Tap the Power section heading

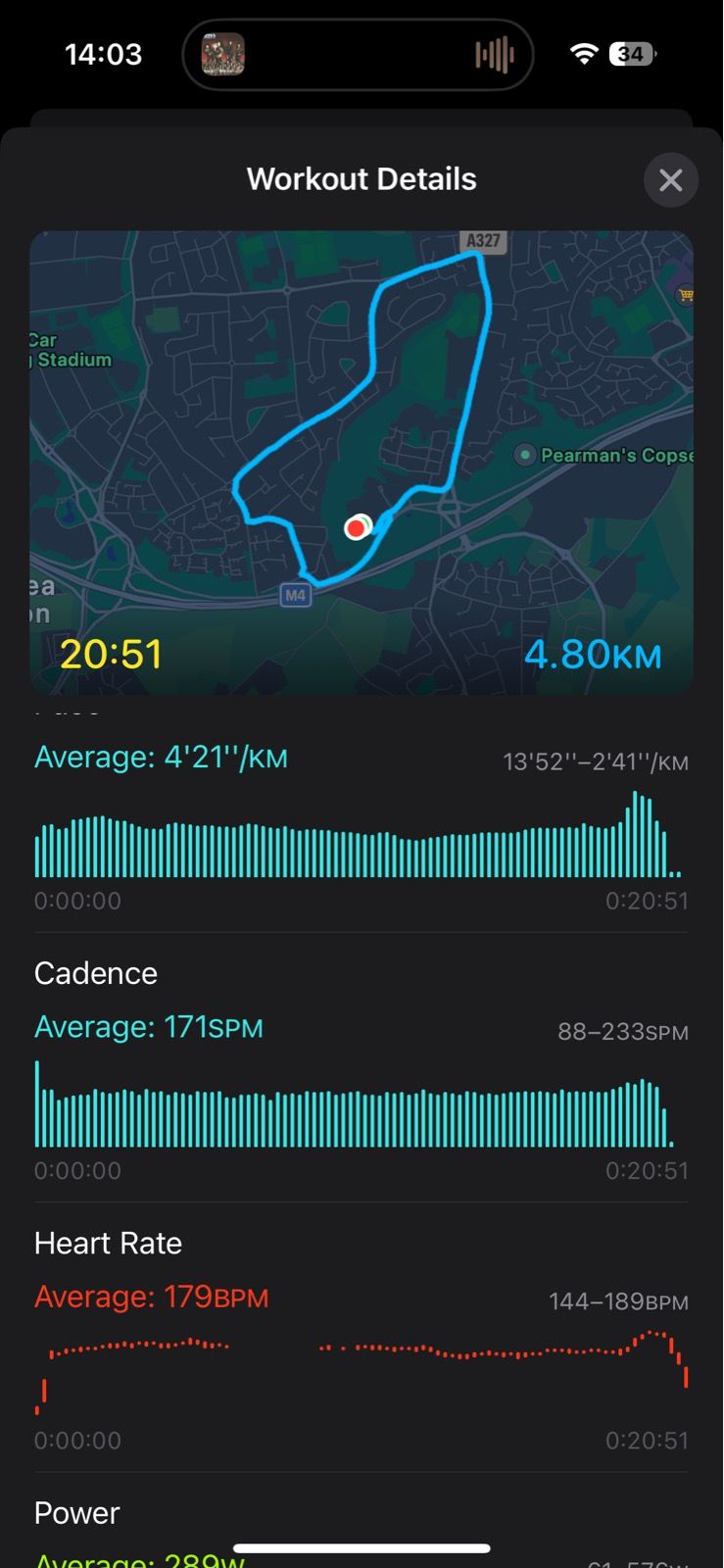click(x=76, y=1513)
